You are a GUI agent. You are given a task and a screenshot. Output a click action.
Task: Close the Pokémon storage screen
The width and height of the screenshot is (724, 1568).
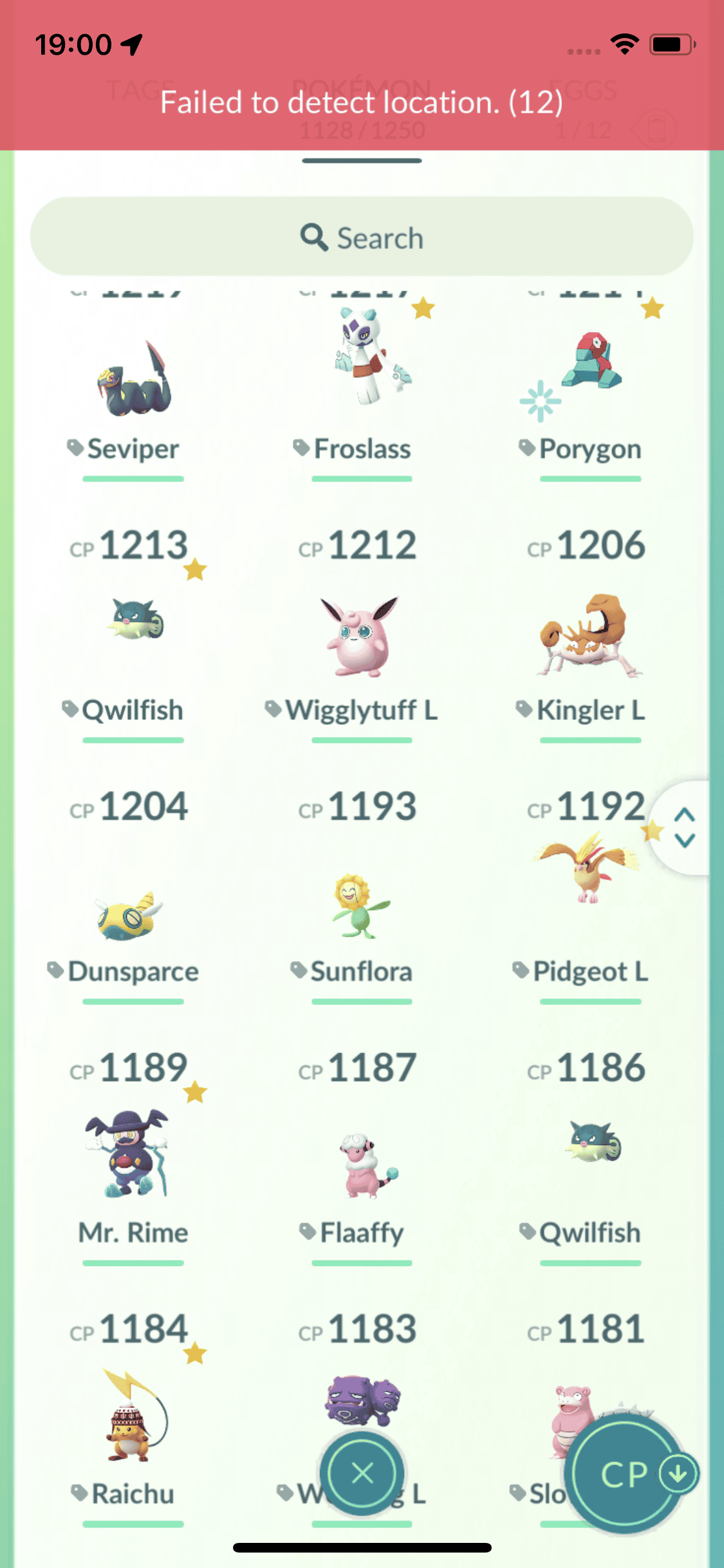tap(362, 1472)
